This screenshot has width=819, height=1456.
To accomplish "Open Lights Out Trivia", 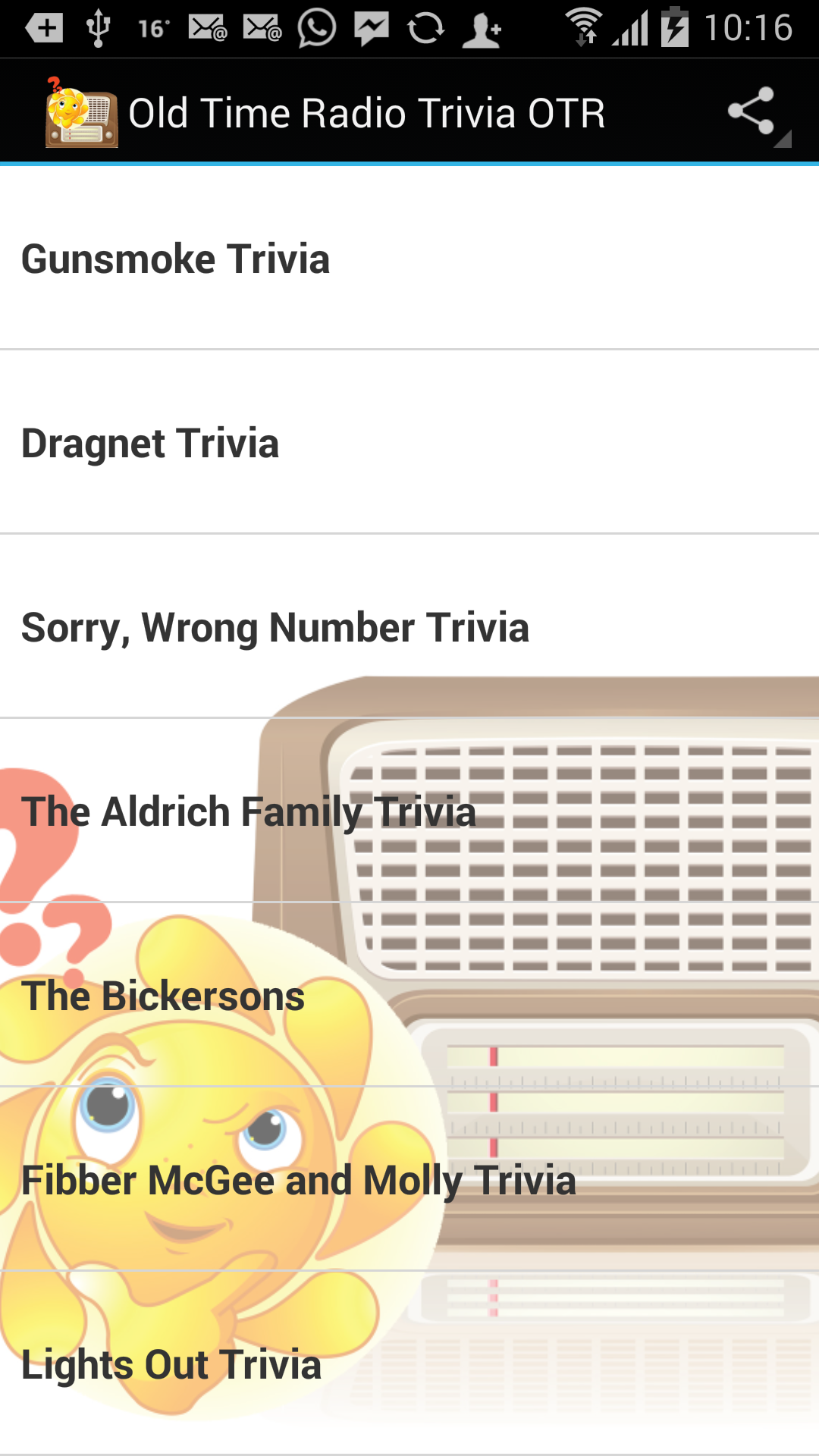I will [409, 1364].
